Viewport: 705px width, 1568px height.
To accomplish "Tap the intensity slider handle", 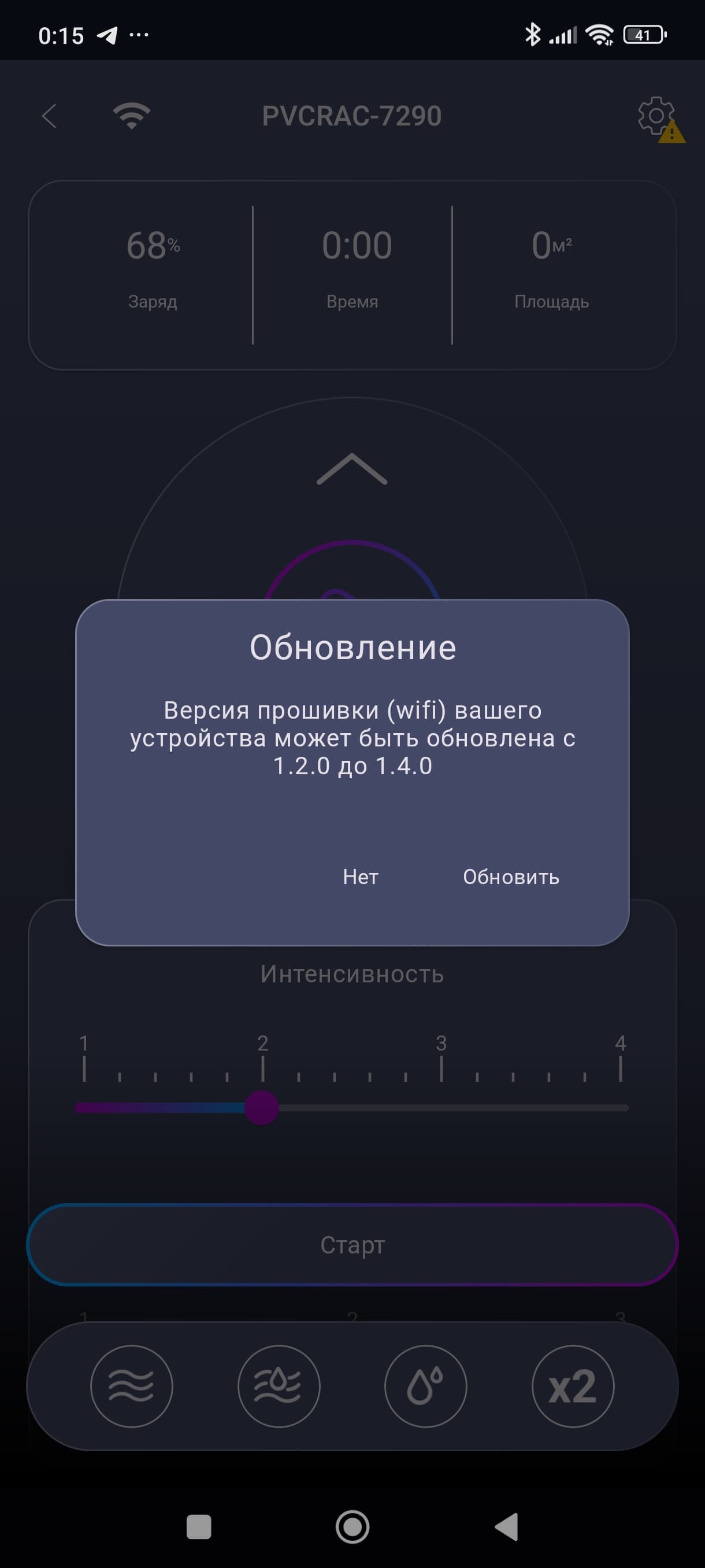I will coord(262,1108).
